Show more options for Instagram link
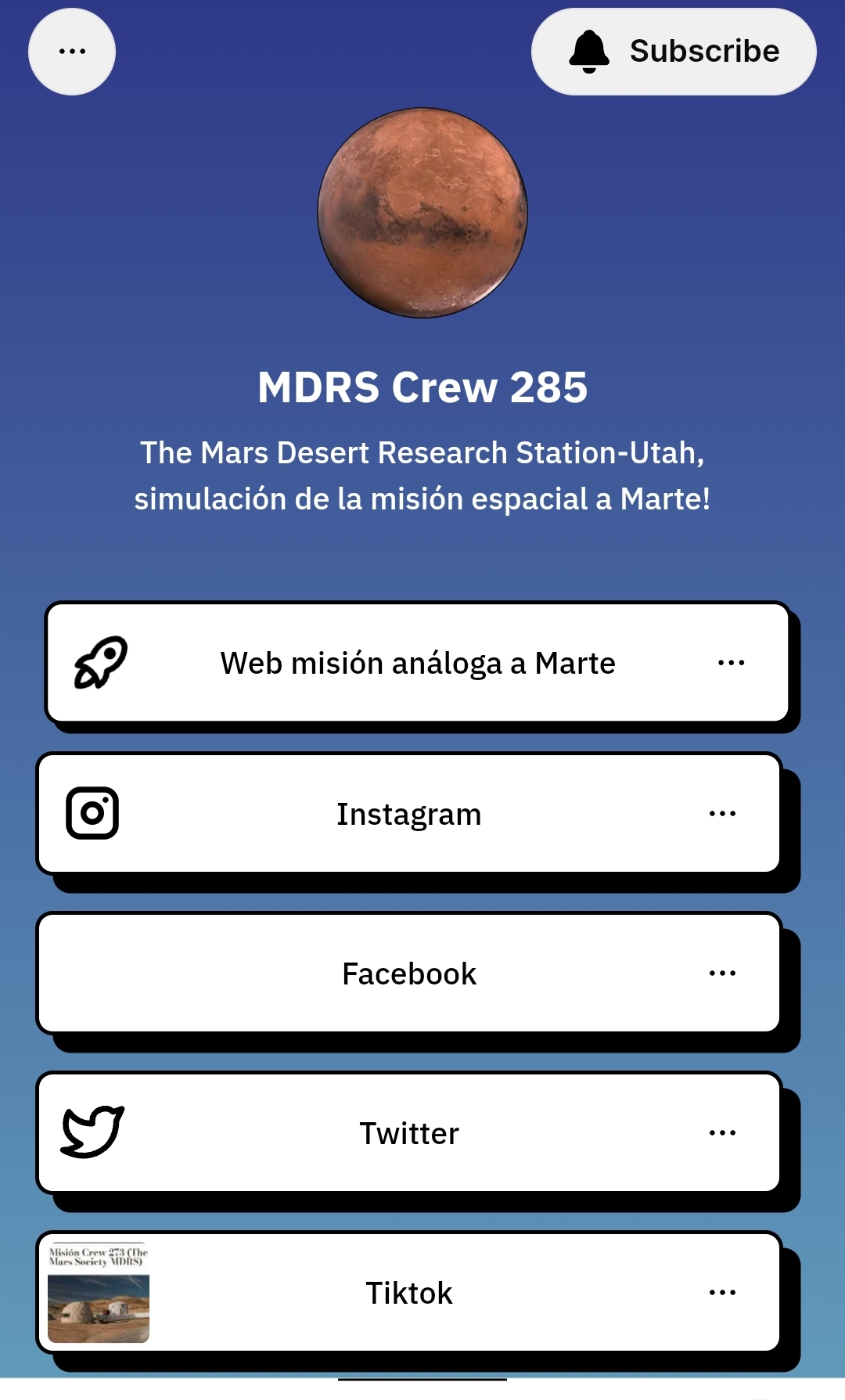Screen dimensions: 845x1400 point(722,814)
